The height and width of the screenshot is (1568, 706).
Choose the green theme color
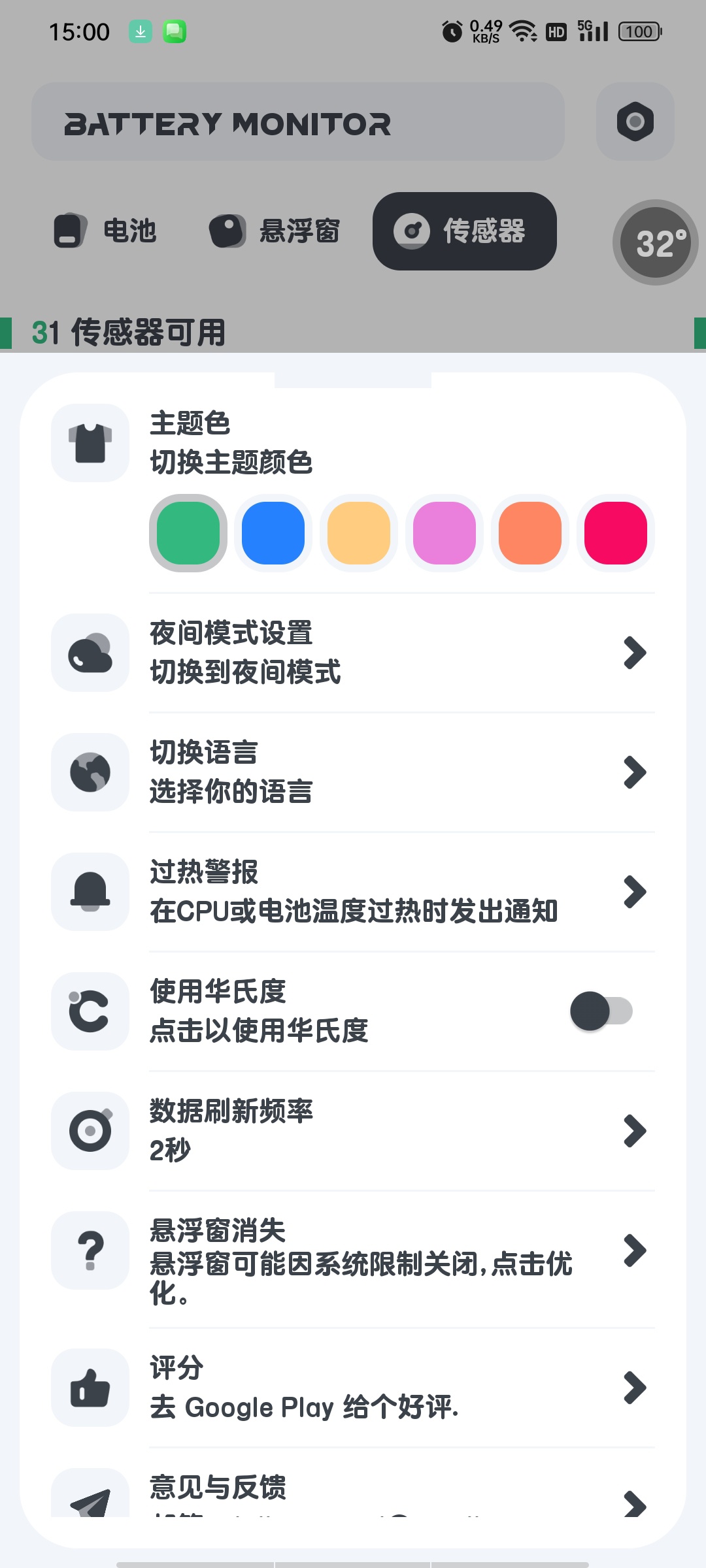click(188, 533)
